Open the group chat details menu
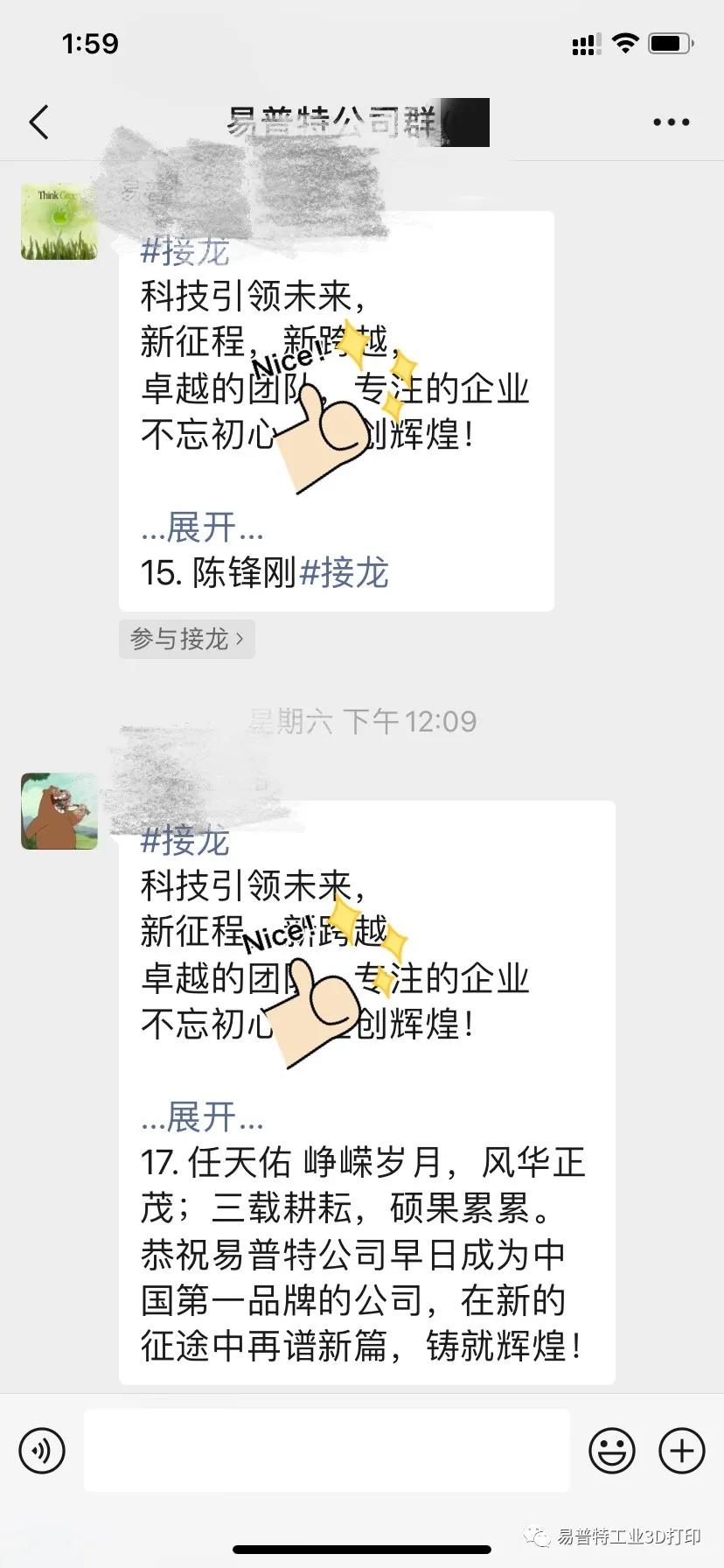The image size is (724, 1568). point(671,122)
